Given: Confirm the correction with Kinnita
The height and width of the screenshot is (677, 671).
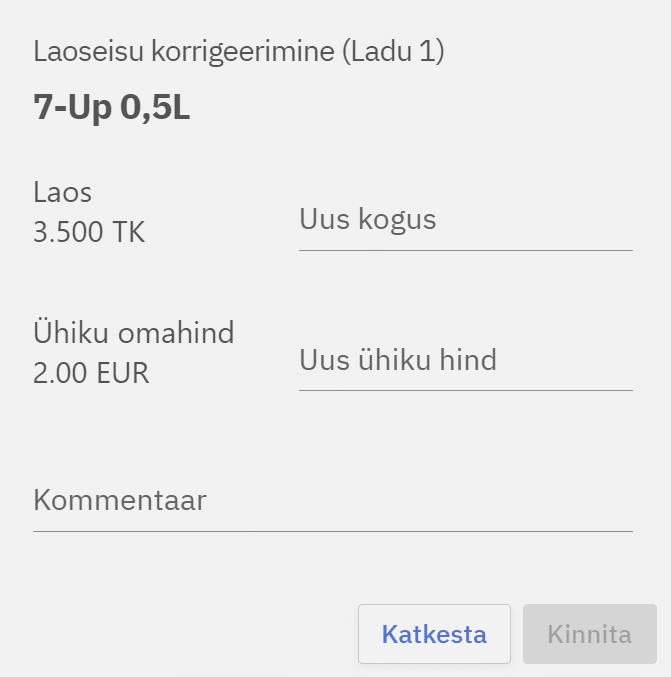Looking at the screenshot, I should tap(589, 634).
